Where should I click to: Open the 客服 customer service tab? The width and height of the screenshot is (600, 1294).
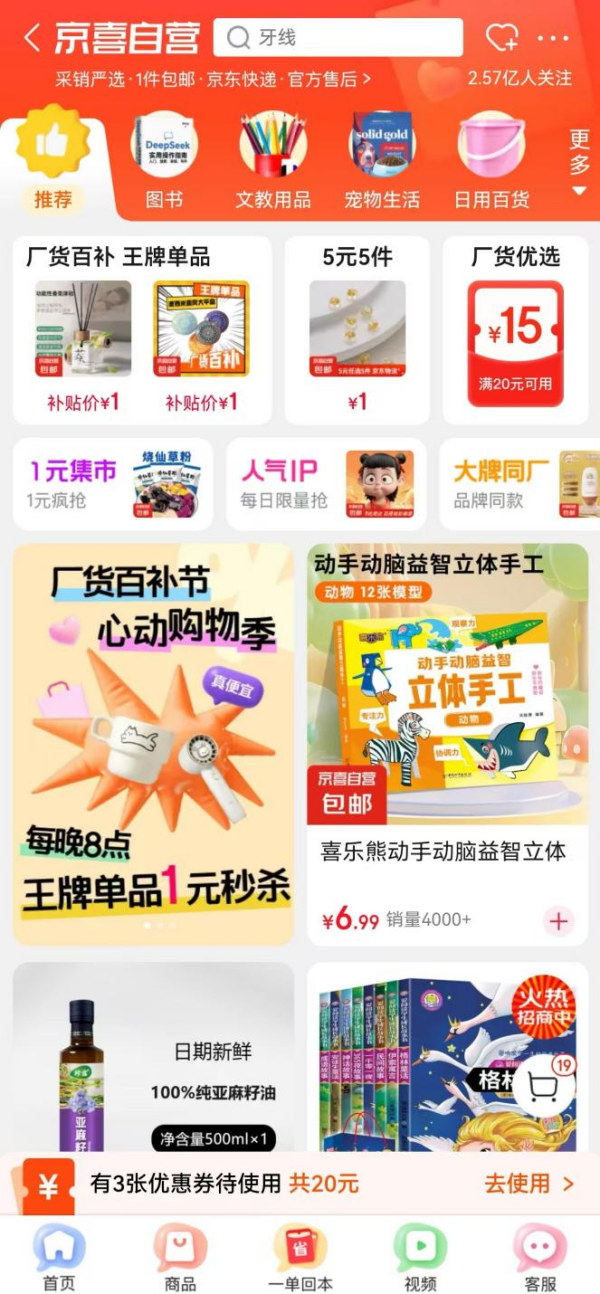click(540, 1258)
